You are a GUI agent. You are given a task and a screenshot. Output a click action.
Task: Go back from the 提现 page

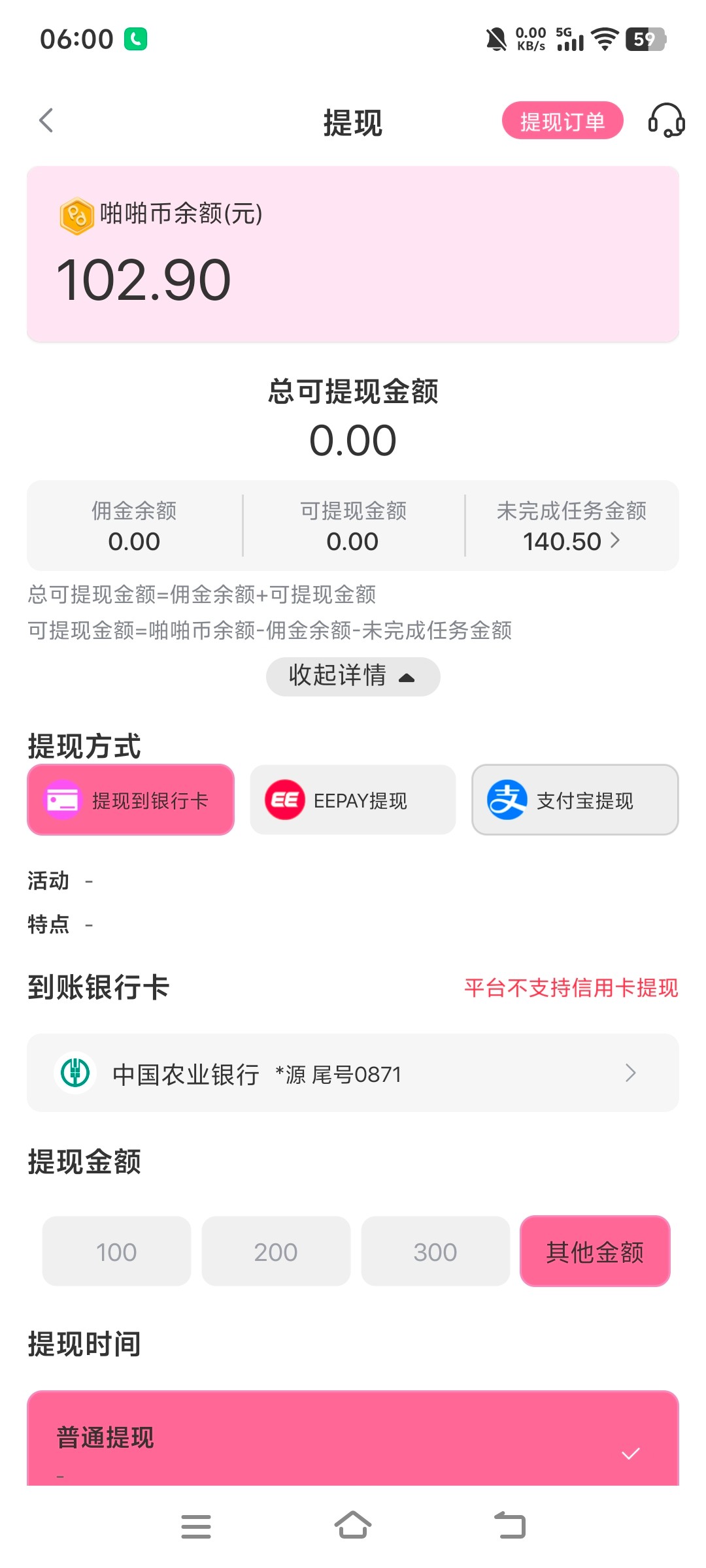pyautogui.click(x=46, y=121)
